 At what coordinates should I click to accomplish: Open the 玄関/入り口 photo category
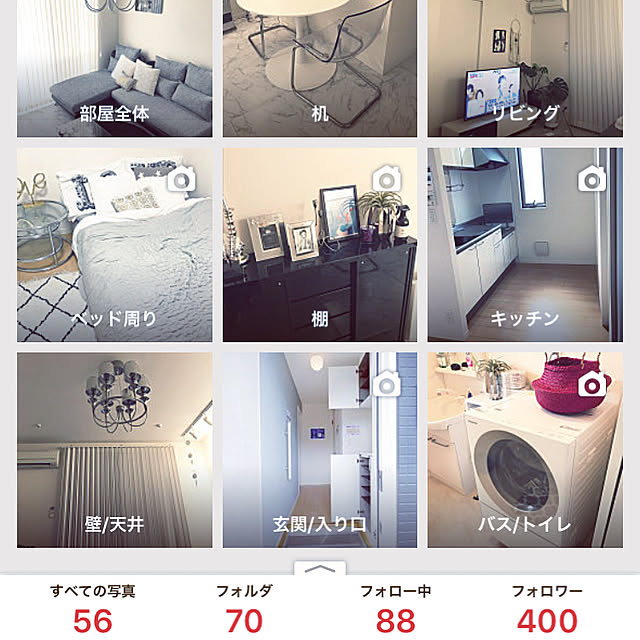(319, 450)
